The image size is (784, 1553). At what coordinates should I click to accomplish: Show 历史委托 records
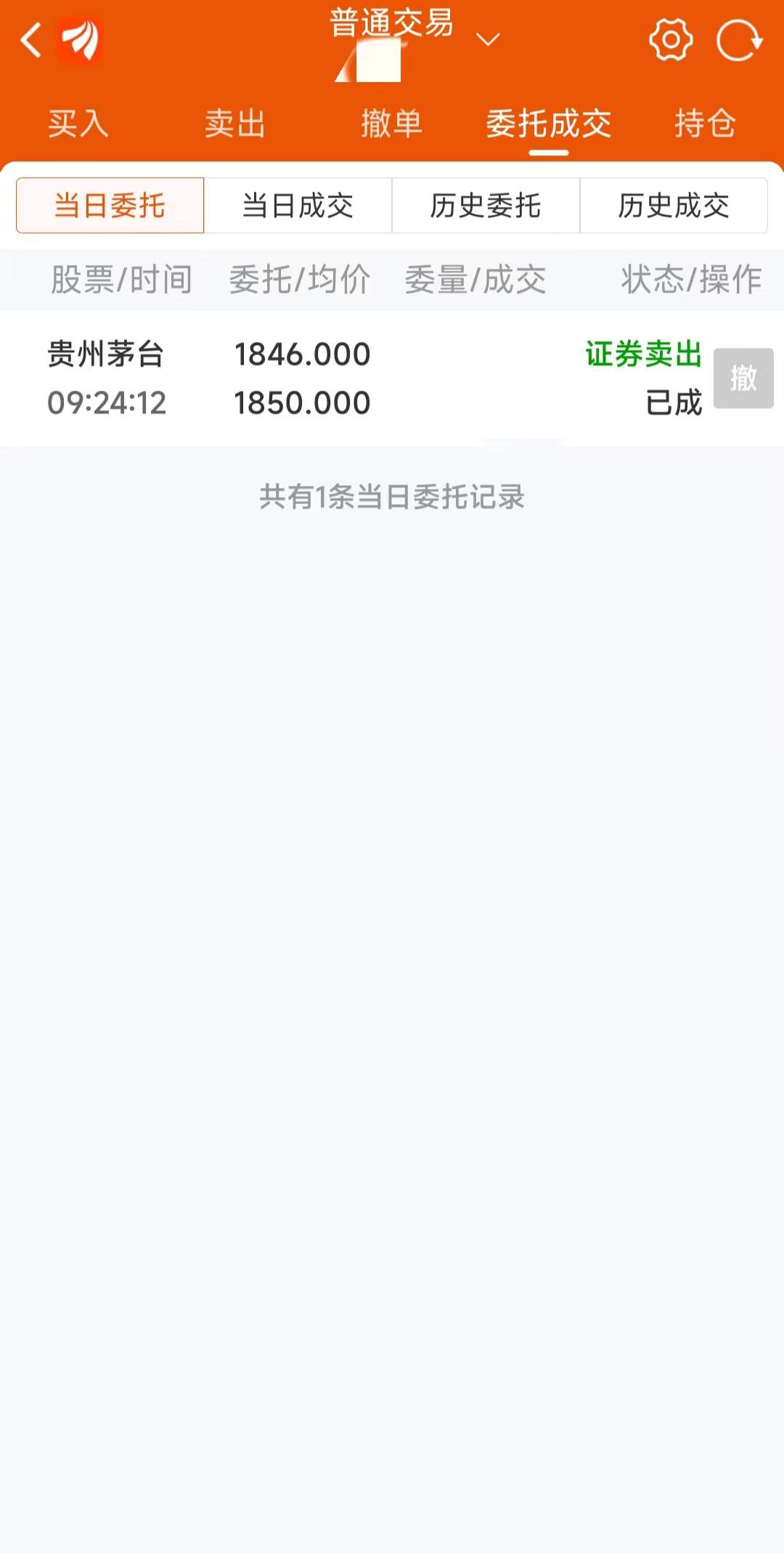[x=486, y=206]
